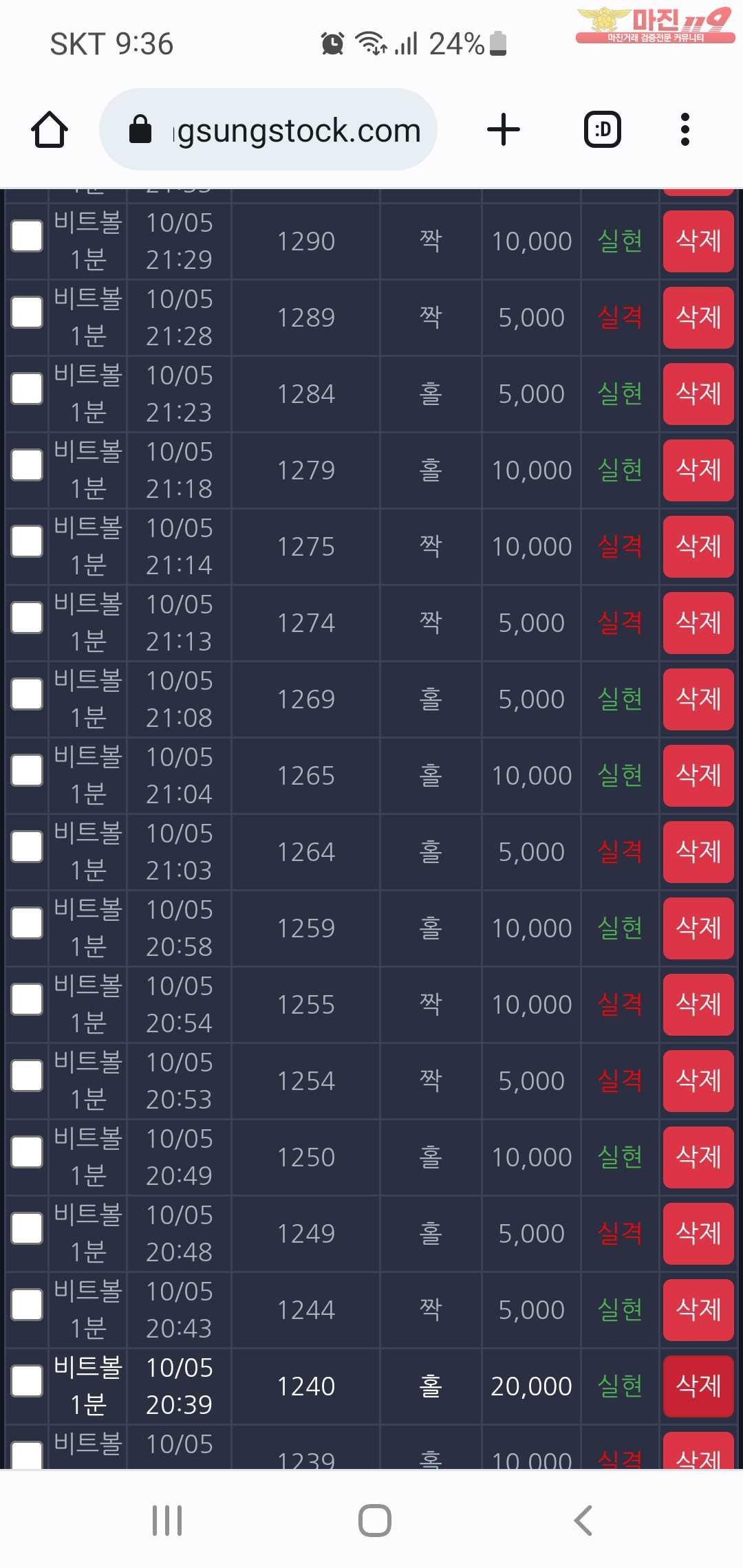Delete the round 1279 bet record
The width and height of the screenshot is (743, 1568).
698,470
